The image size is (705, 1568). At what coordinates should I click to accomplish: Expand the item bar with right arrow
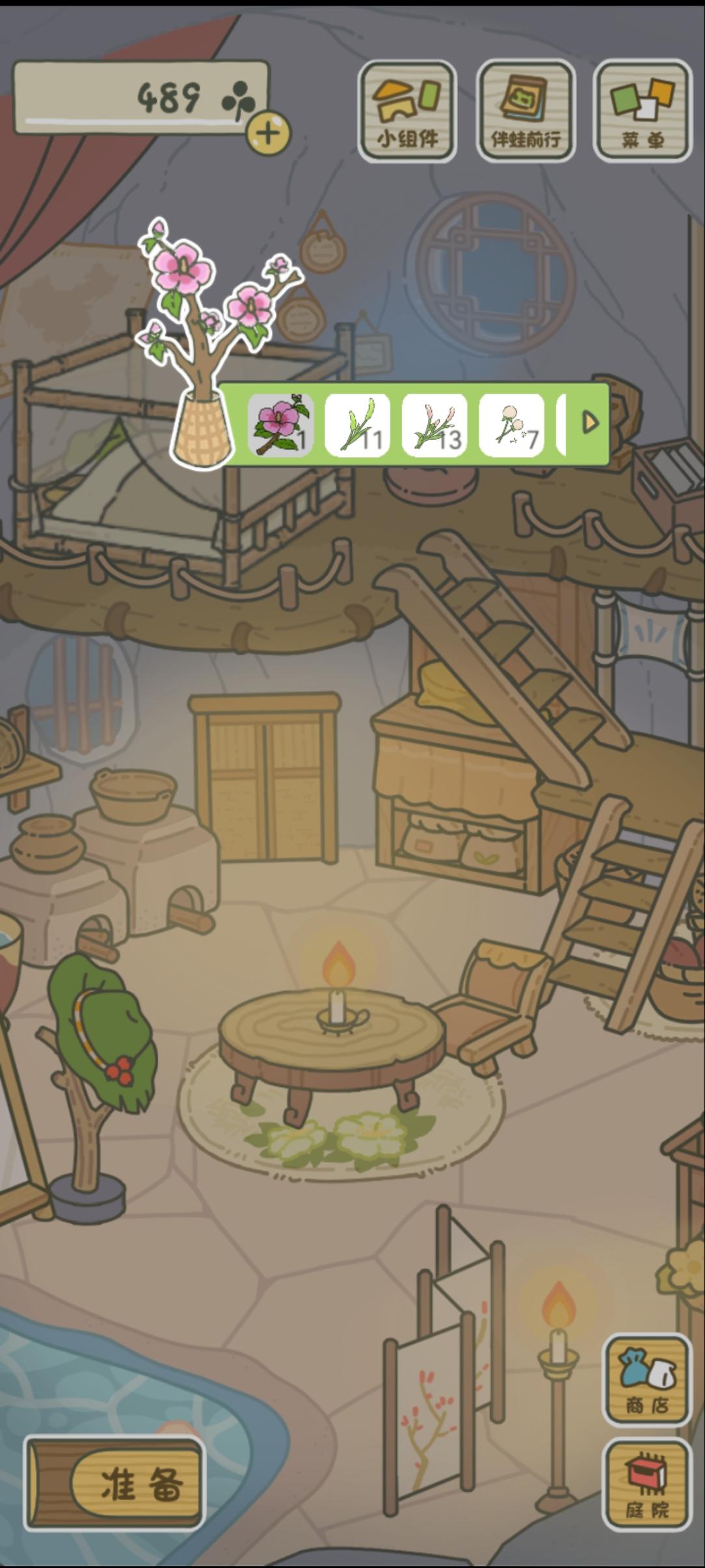(590, 423)
